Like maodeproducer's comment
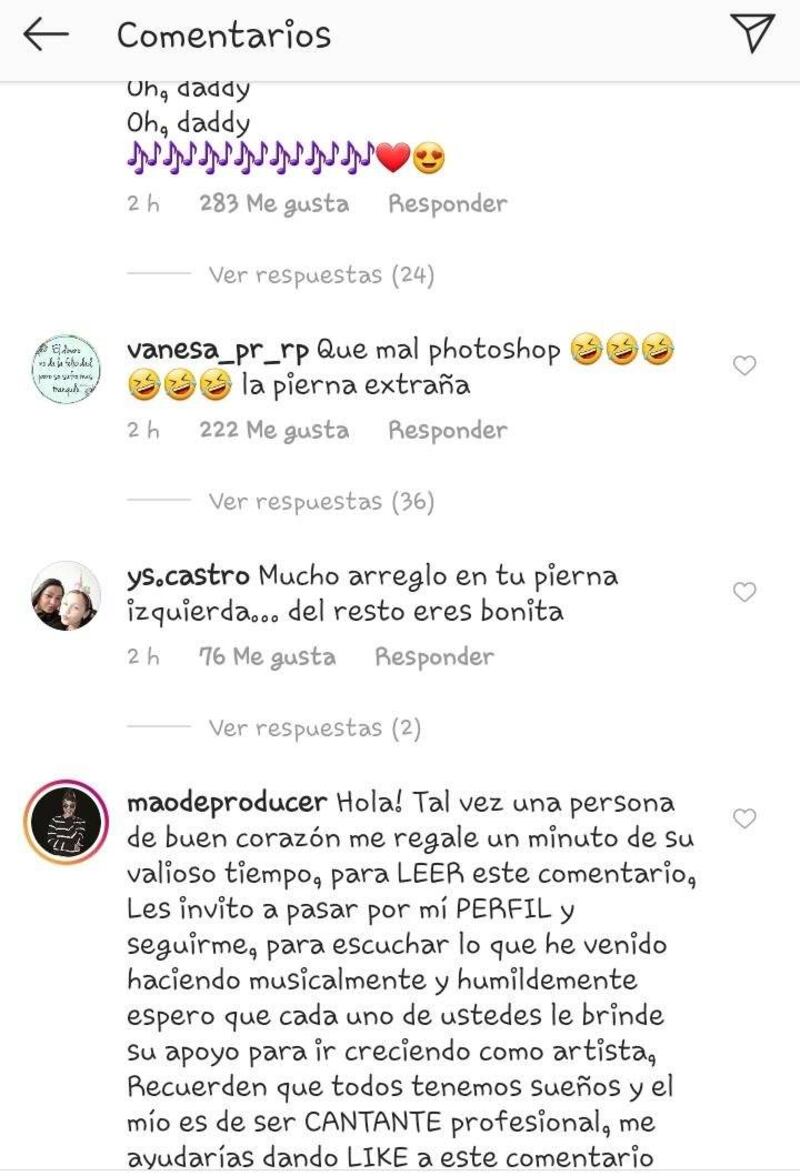 745,818
